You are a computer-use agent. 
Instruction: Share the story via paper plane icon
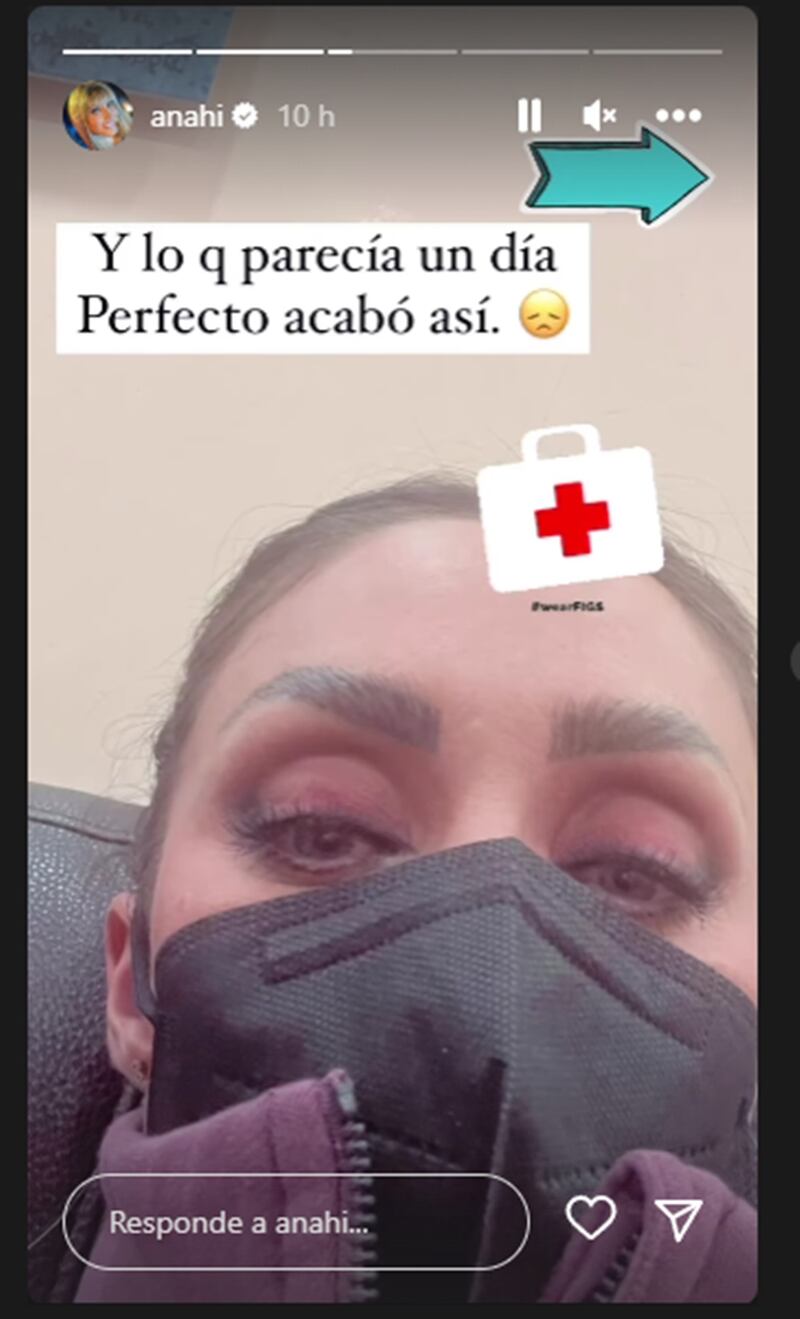[678, 1219]
